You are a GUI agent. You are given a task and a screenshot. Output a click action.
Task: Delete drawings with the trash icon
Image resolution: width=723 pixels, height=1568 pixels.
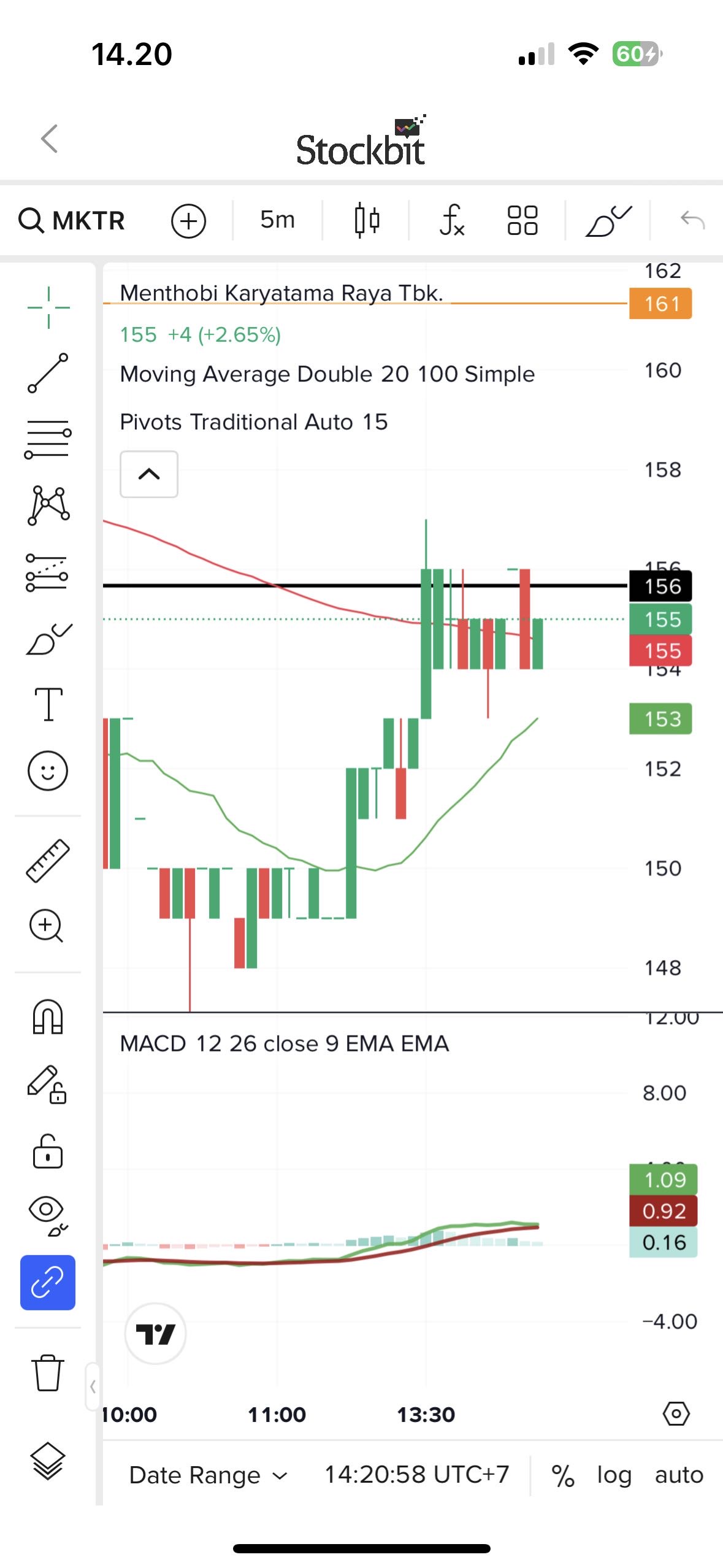click(x=47, y=1372)
